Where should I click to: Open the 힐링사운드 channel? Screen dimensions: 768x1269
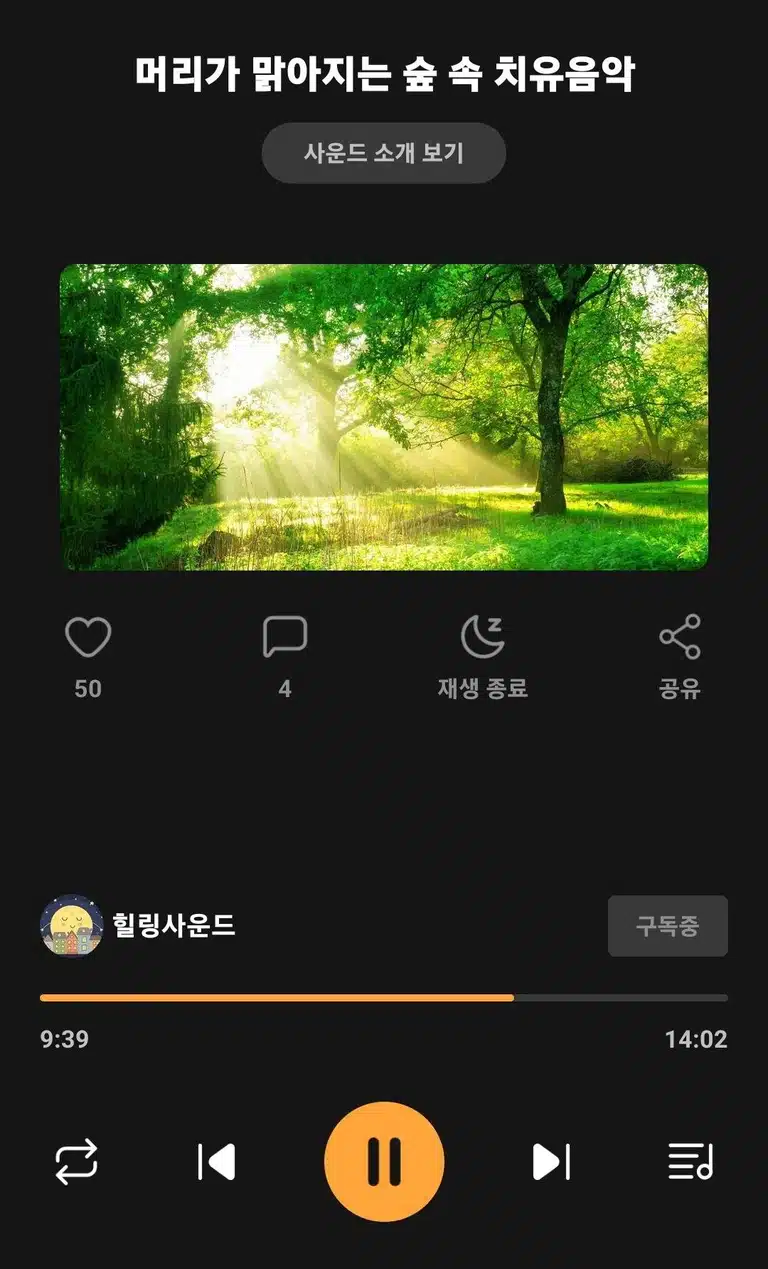click(x=138, y=925)
